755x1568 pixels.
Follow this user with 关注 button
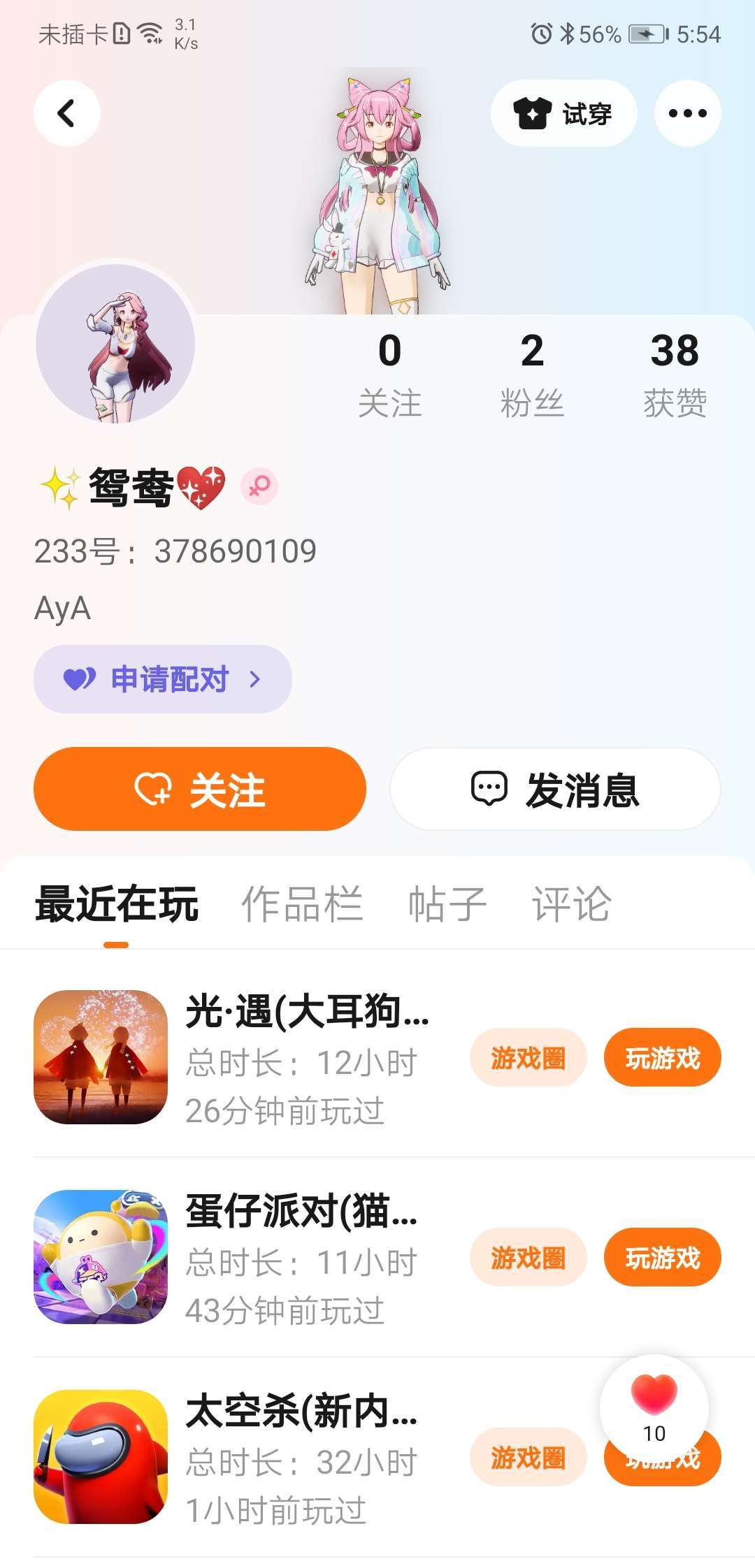[200, 789]
